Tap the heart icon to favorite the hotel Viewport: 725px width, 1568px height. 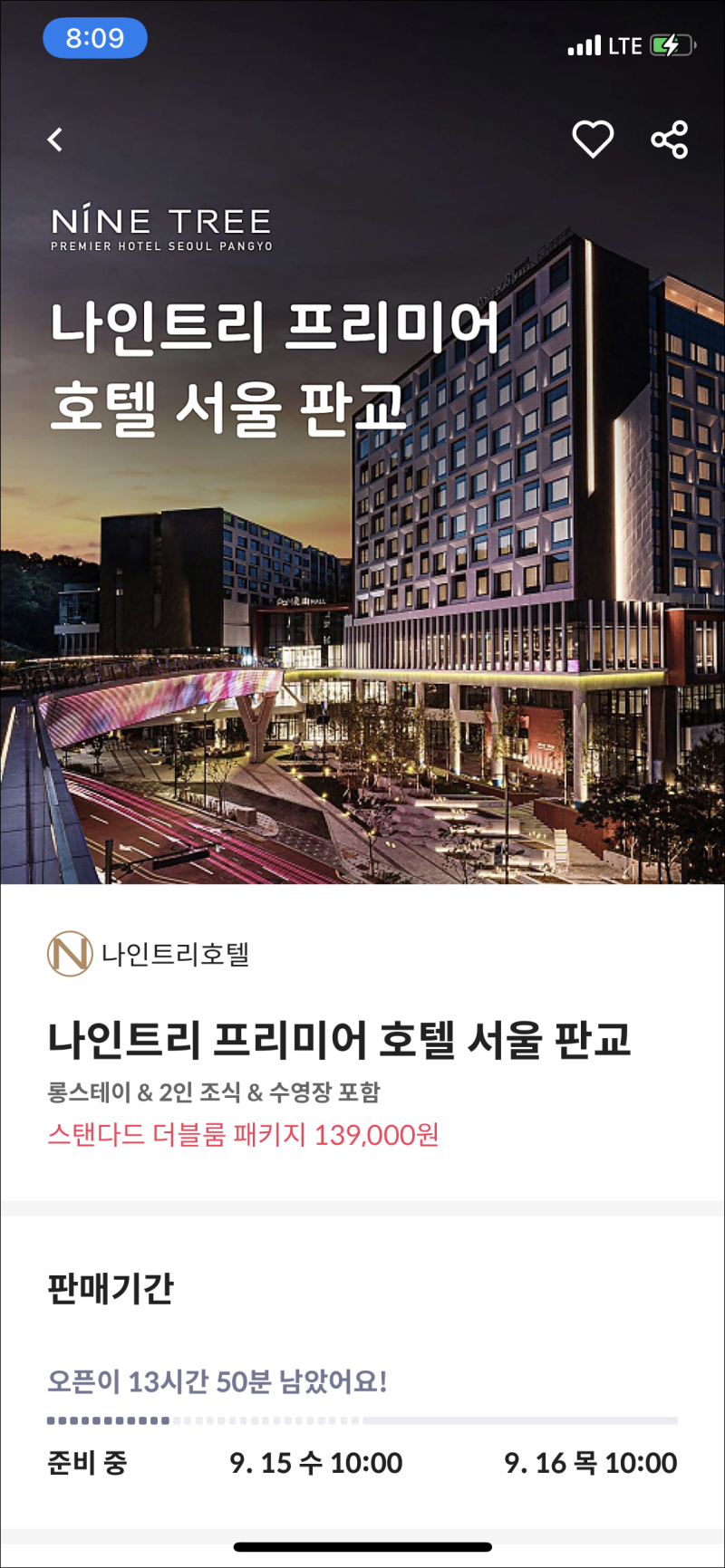click(594, 139)
